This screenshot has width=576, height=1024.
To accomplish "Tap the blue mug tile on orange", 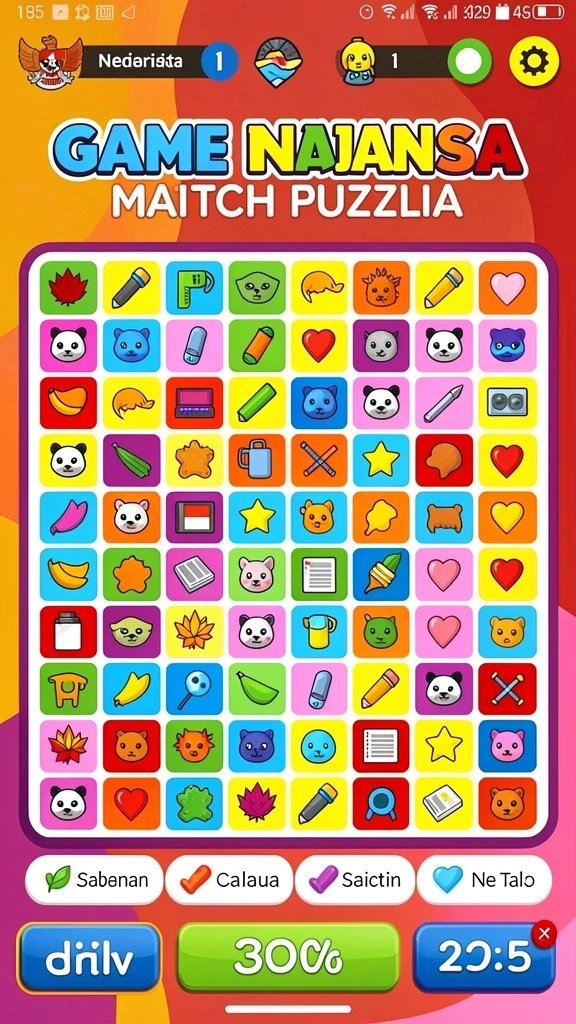I will point(257,460).
